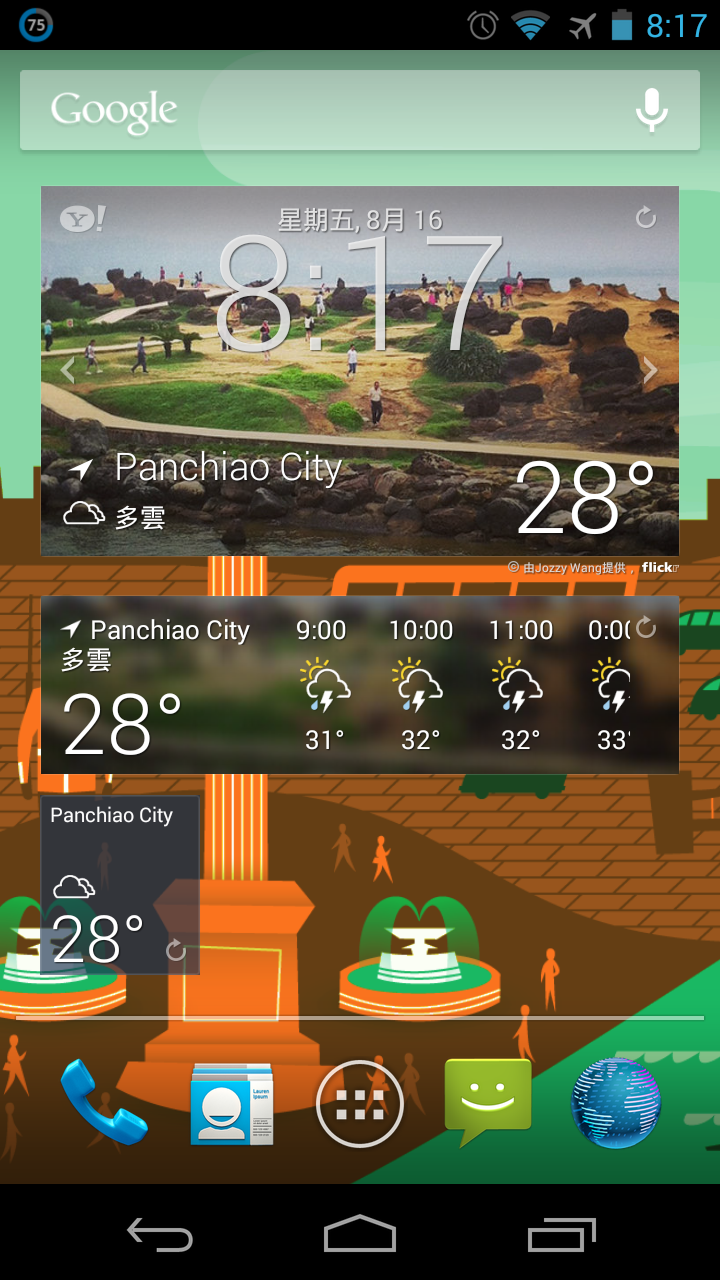
Task: Tap the system back button
Action: pyautogui.click(x=160, y=1236)
